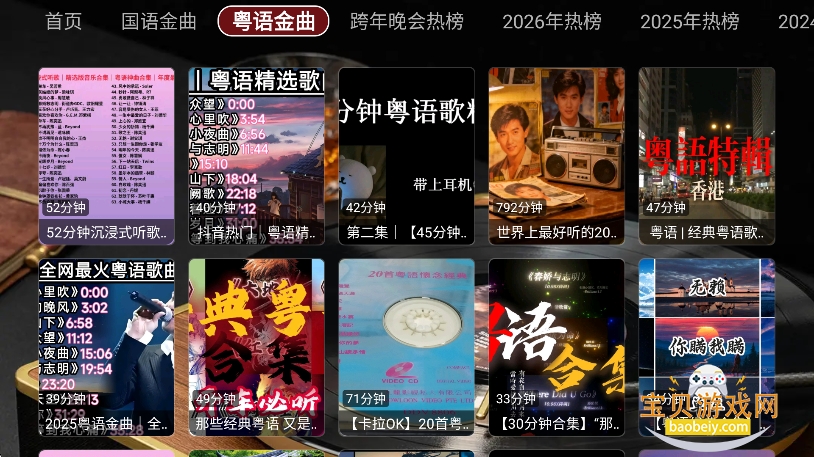Open the 2025年热榜 tab
The width and height of the screenshot is (814, 457).
pos(689,21)
